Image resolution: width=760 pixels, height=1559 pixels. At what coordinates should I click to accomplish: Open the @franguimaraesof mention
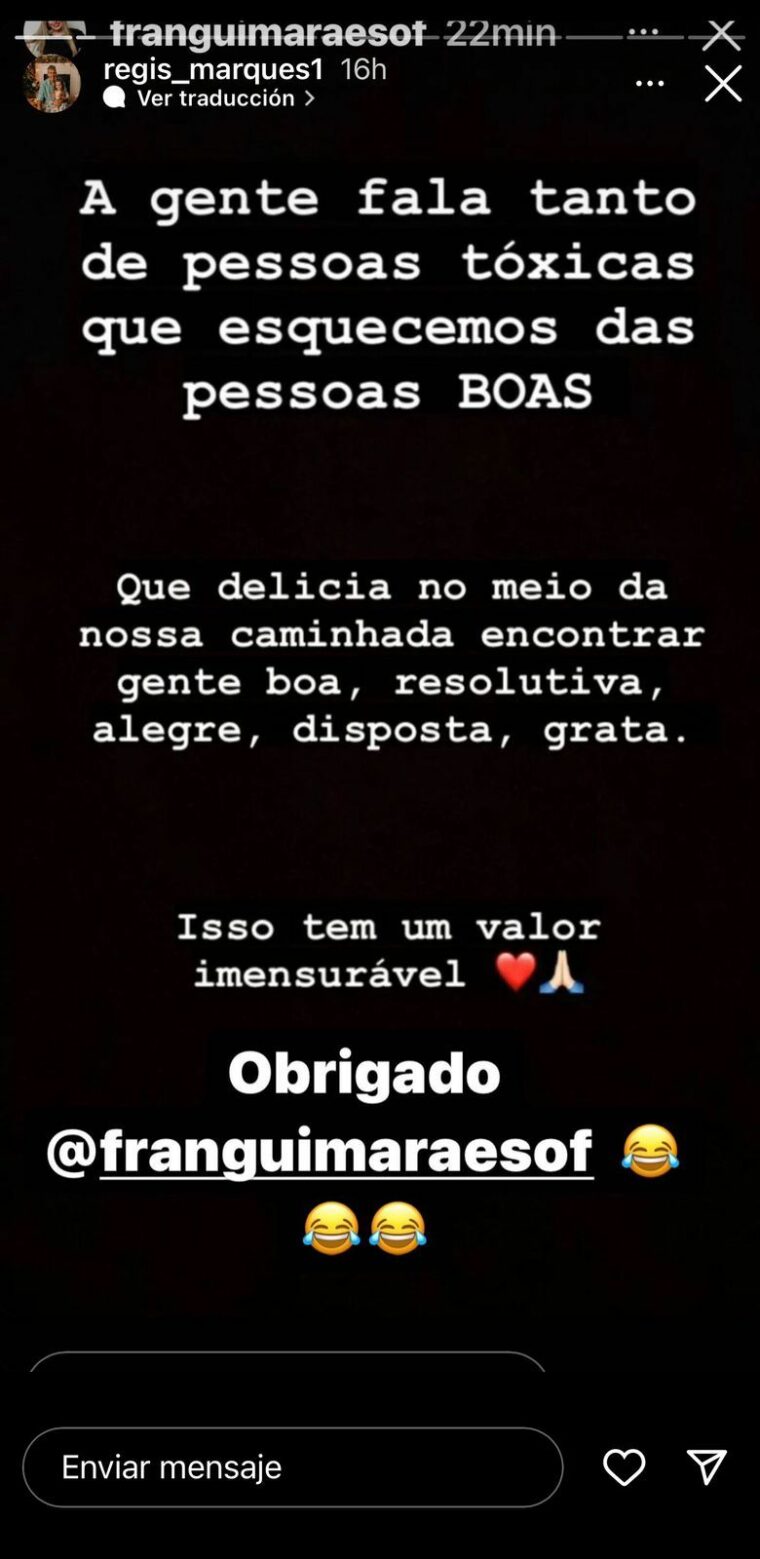tap(320, 1151)
